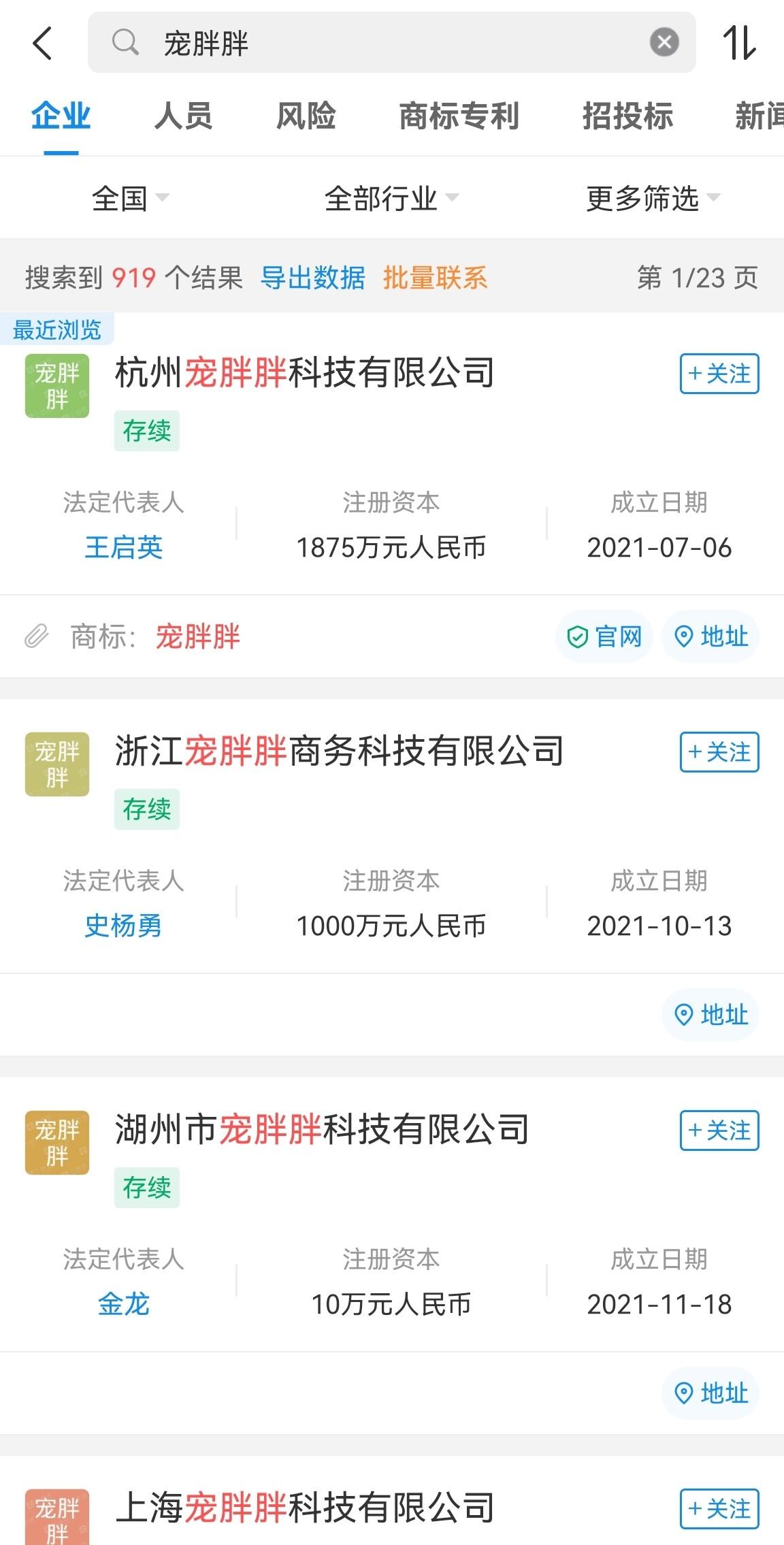Tap the 批量联系 link
The image size is (784, 1545).
(x=435, y=278)
